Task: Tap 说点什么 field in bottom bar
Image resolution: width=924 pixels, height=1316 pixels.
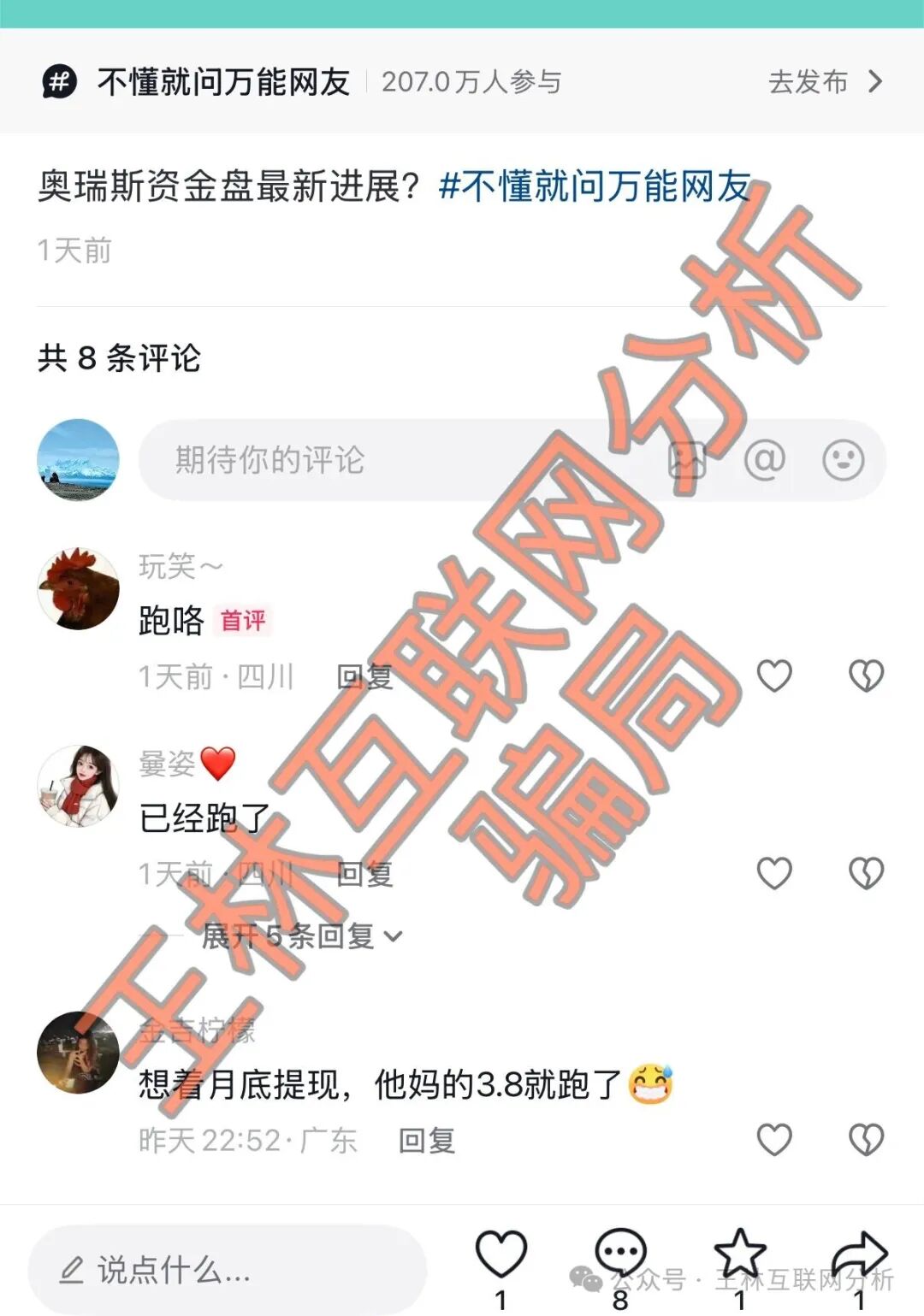Action: 228,1270
